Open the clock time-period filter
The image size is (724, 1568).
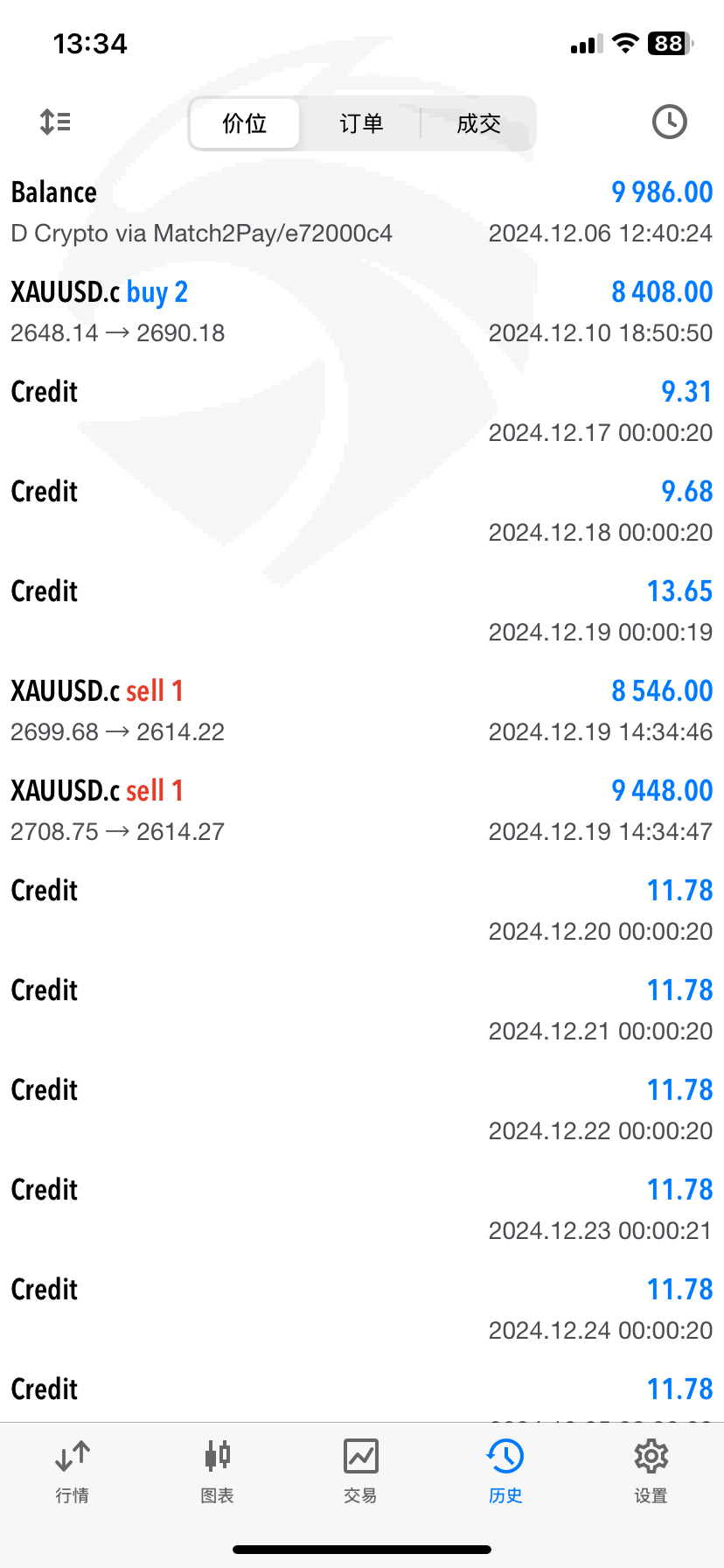coord(670,122)
